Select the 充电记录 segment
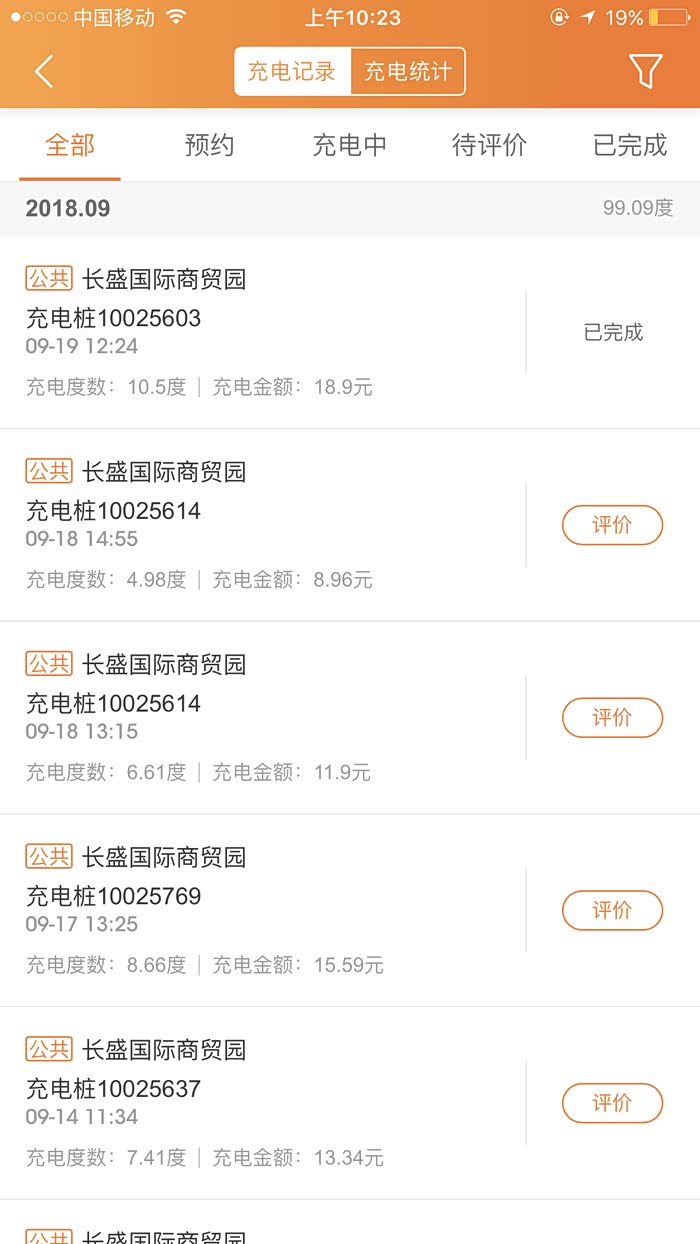This screenshot has height=1244, width=700. point(292,72)
